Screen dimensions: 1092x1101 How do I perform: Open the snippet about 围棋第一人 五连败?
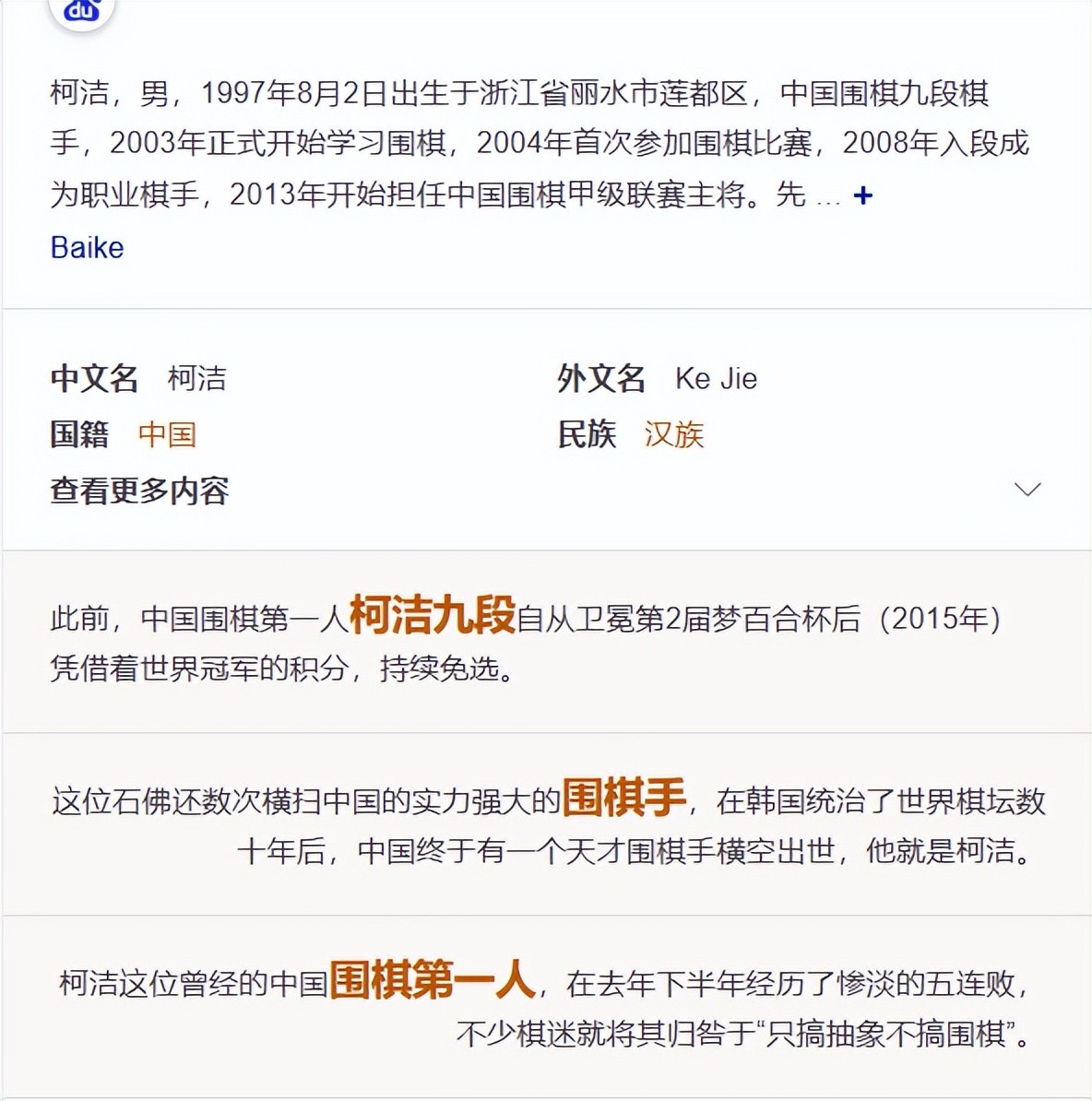click(x=544, y=1006)
